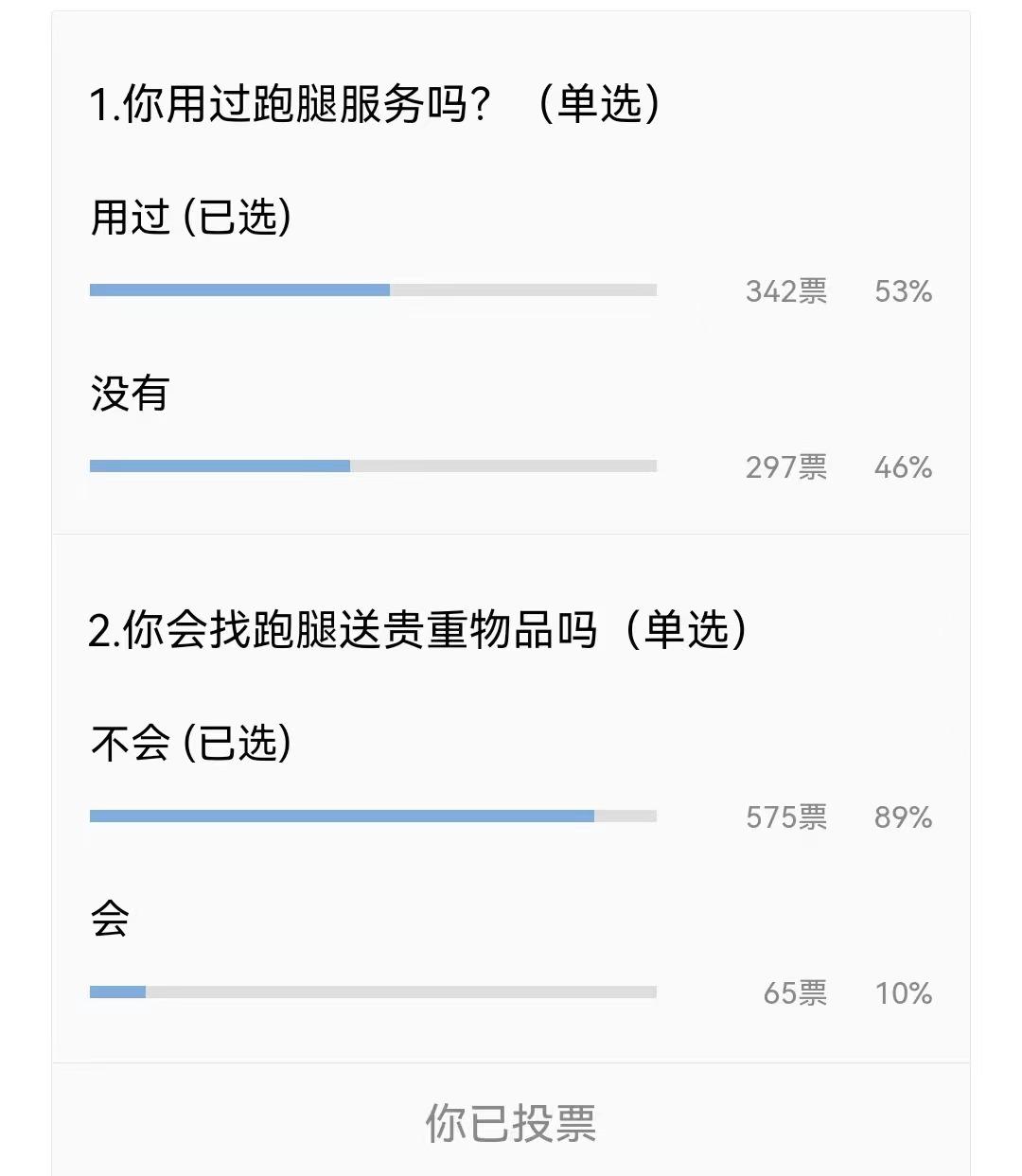This screenshot has width=1022, height=1176.
Task: Click the progress bar under 会
Action: (x=374, y=991)
